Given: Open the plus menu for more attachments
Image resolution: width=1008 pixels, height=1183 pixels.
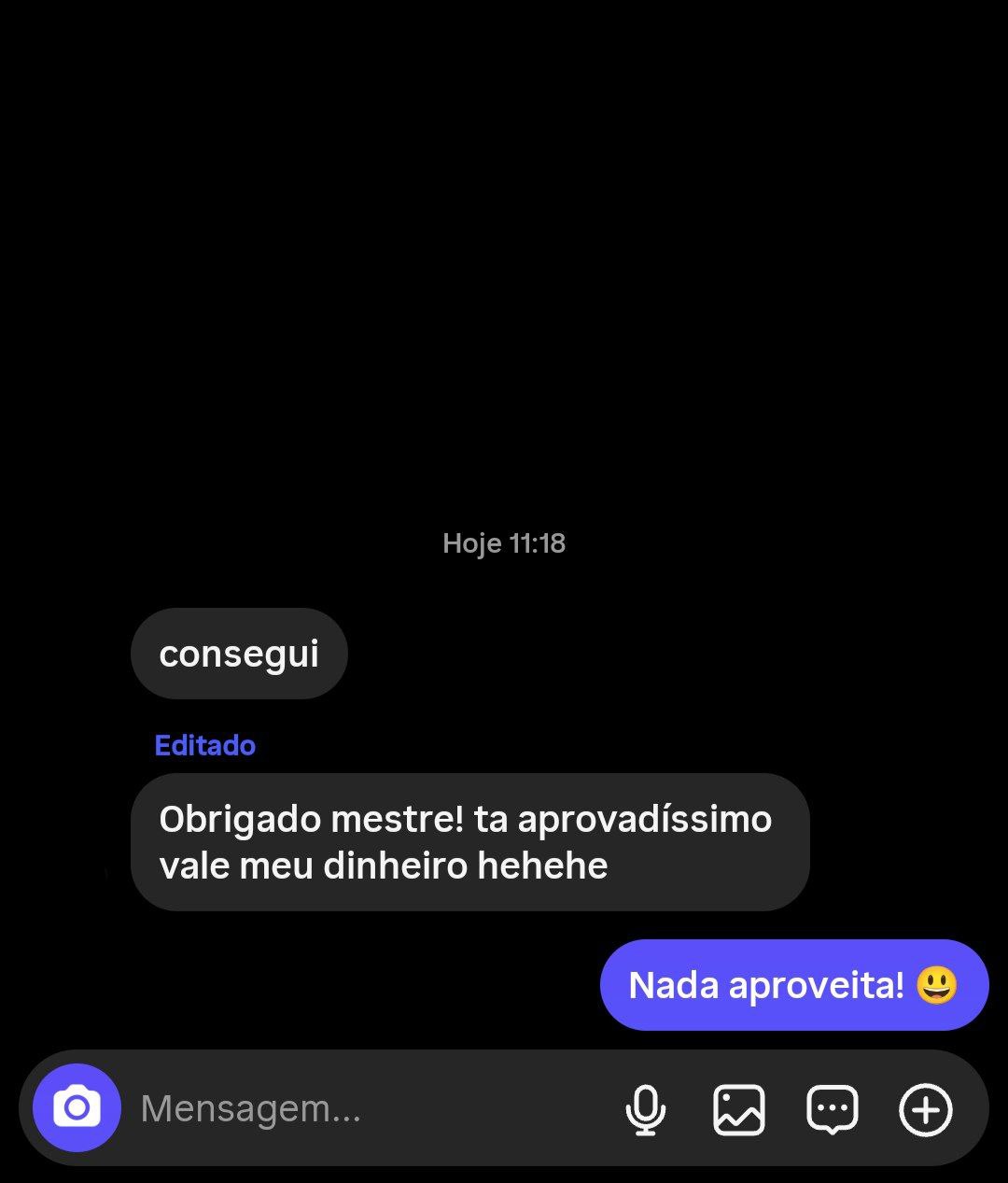Looking at the screenshot, I should pos(925,1109).
